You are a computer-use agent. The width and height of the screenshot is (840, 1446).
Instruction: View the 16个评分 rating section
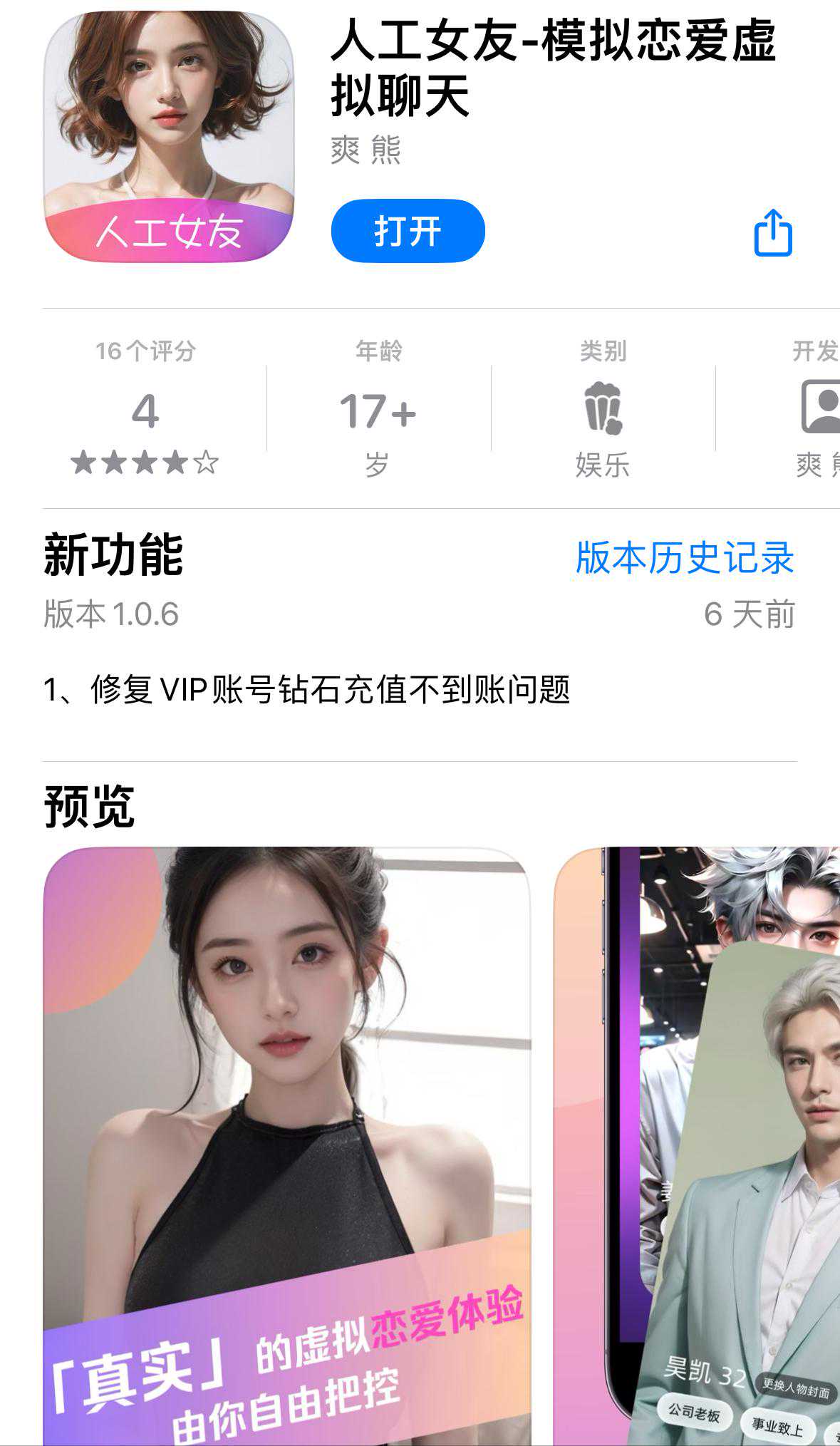tap(145, 412)
